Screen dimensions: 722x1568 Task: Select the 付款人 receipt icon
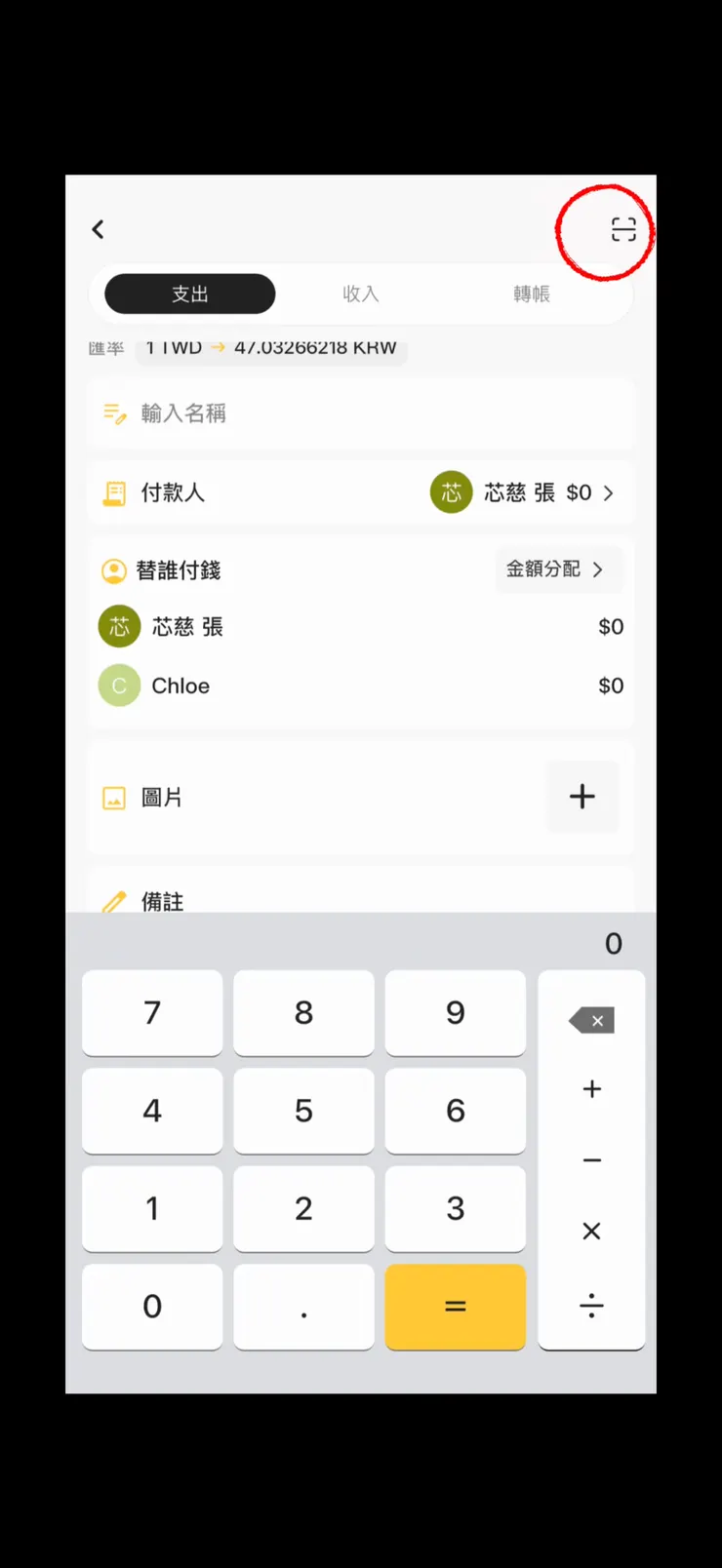[114, 492]
